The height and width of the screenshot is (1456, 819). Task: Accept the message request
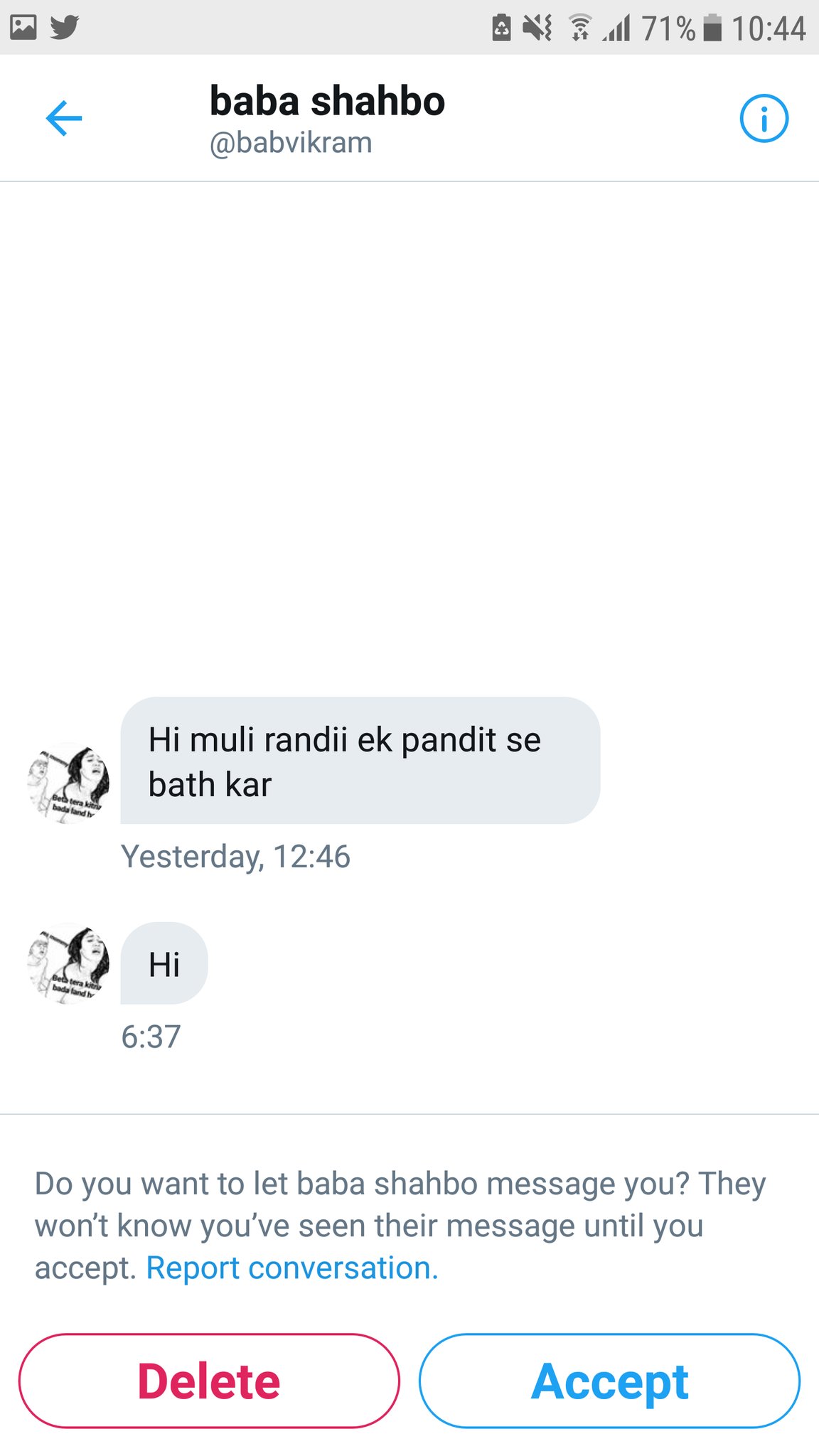point(609,1381)
